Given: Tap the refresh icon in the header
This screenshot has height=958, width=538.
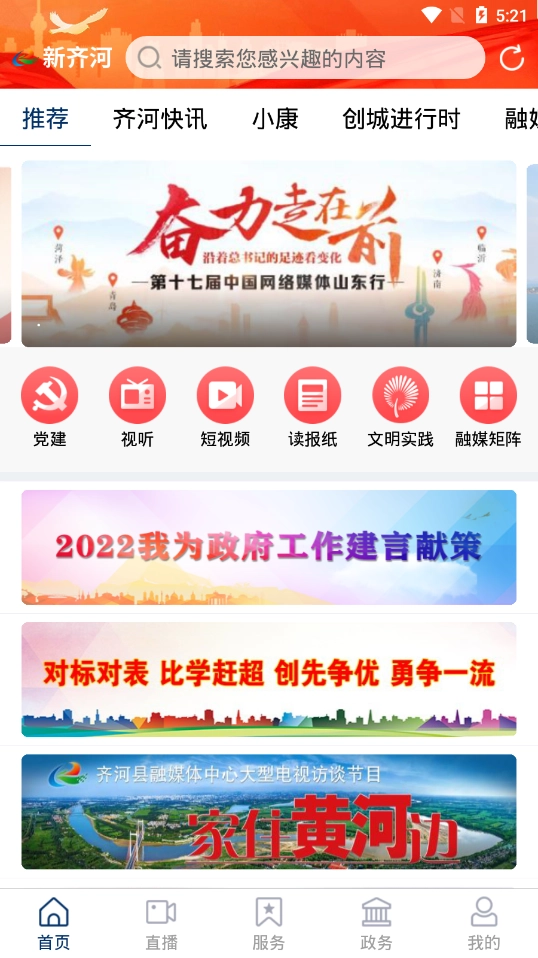Looking at the screenshot, I should pyautogui.click(x=511, y=59).
